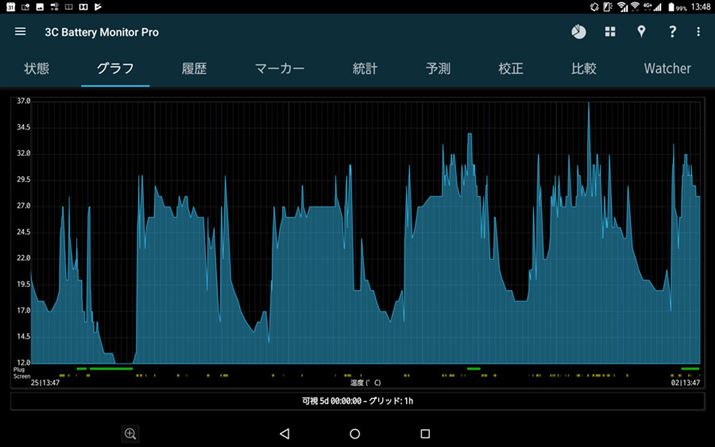Switch to the 状態 tab
715x447 pixels.
coord(37,69)
